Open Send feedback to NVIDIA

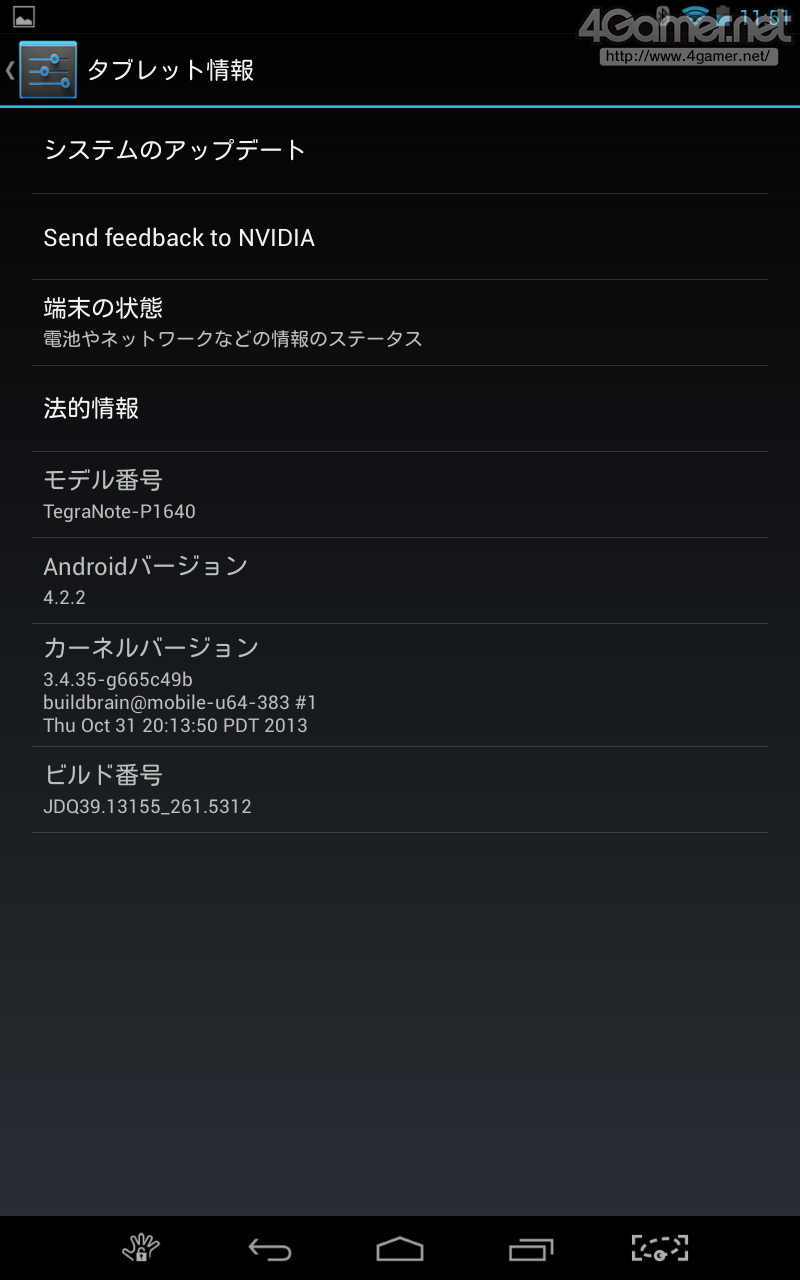pos(400,237)
